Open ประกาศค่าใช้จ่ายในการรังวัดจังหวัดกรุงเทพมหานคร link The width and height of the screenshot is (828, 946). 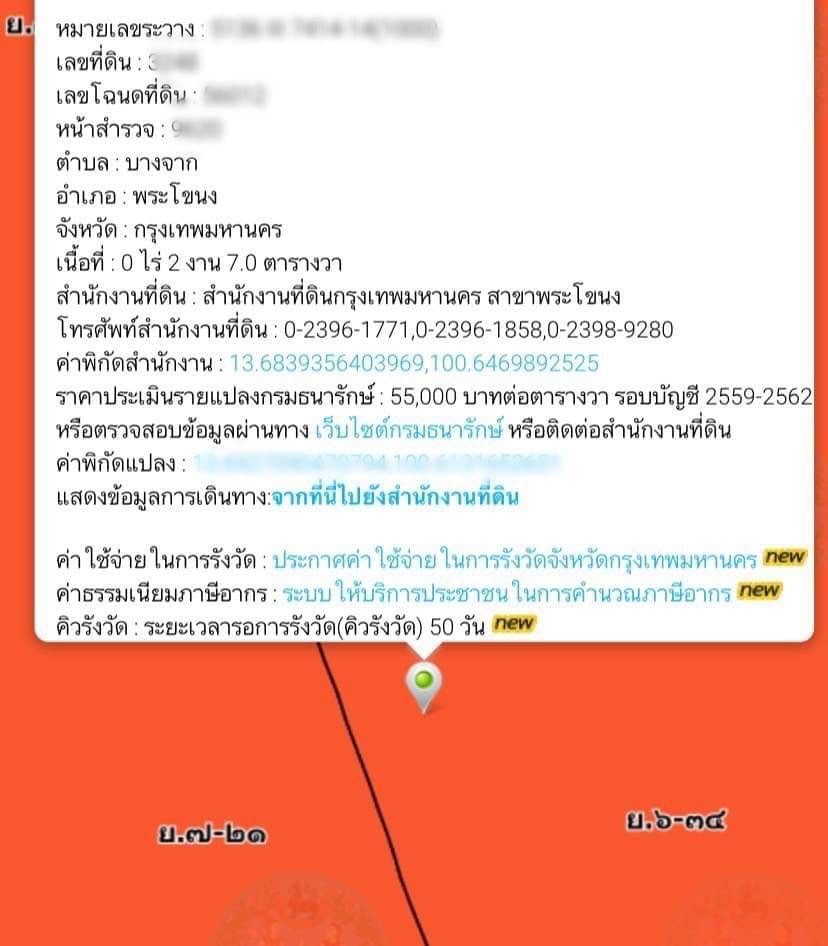tap(516, 559)
